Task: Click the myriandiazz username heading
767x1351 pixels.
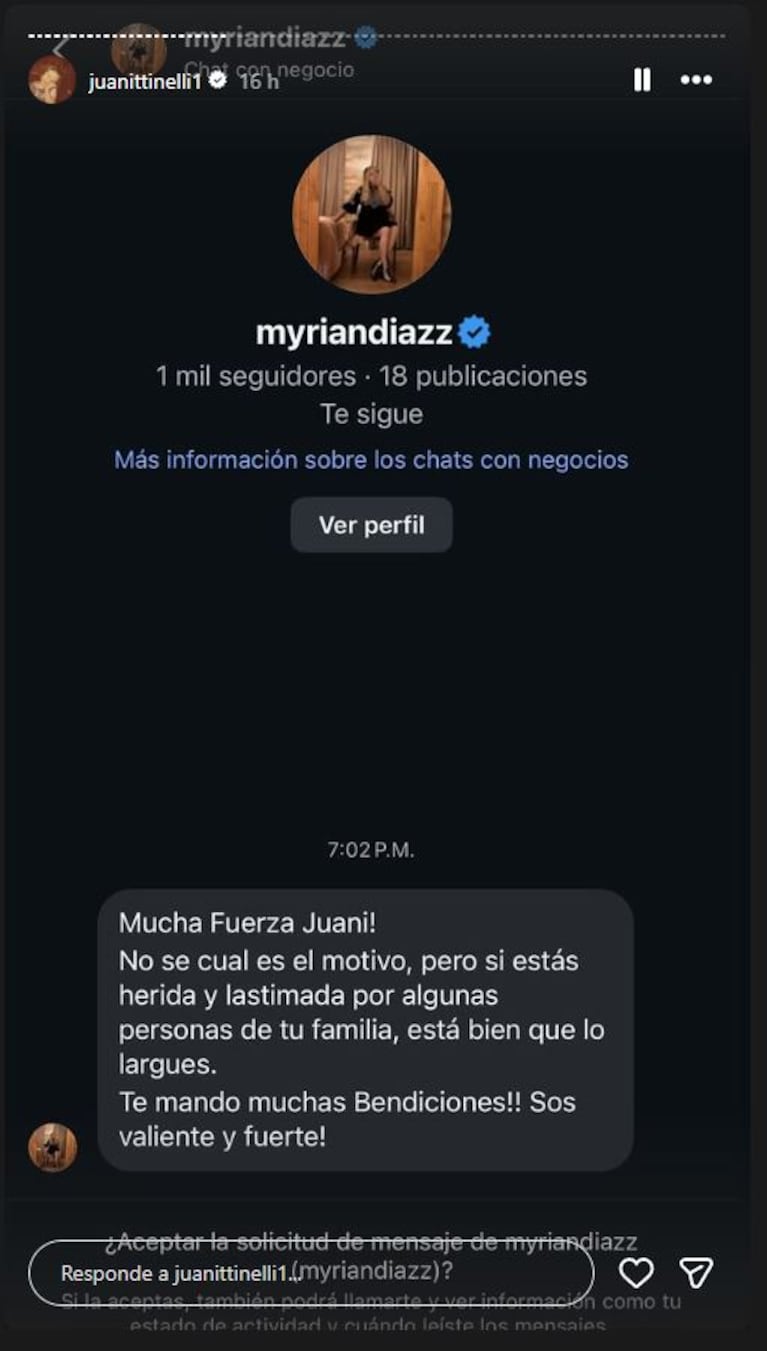Action: [360, 328]
